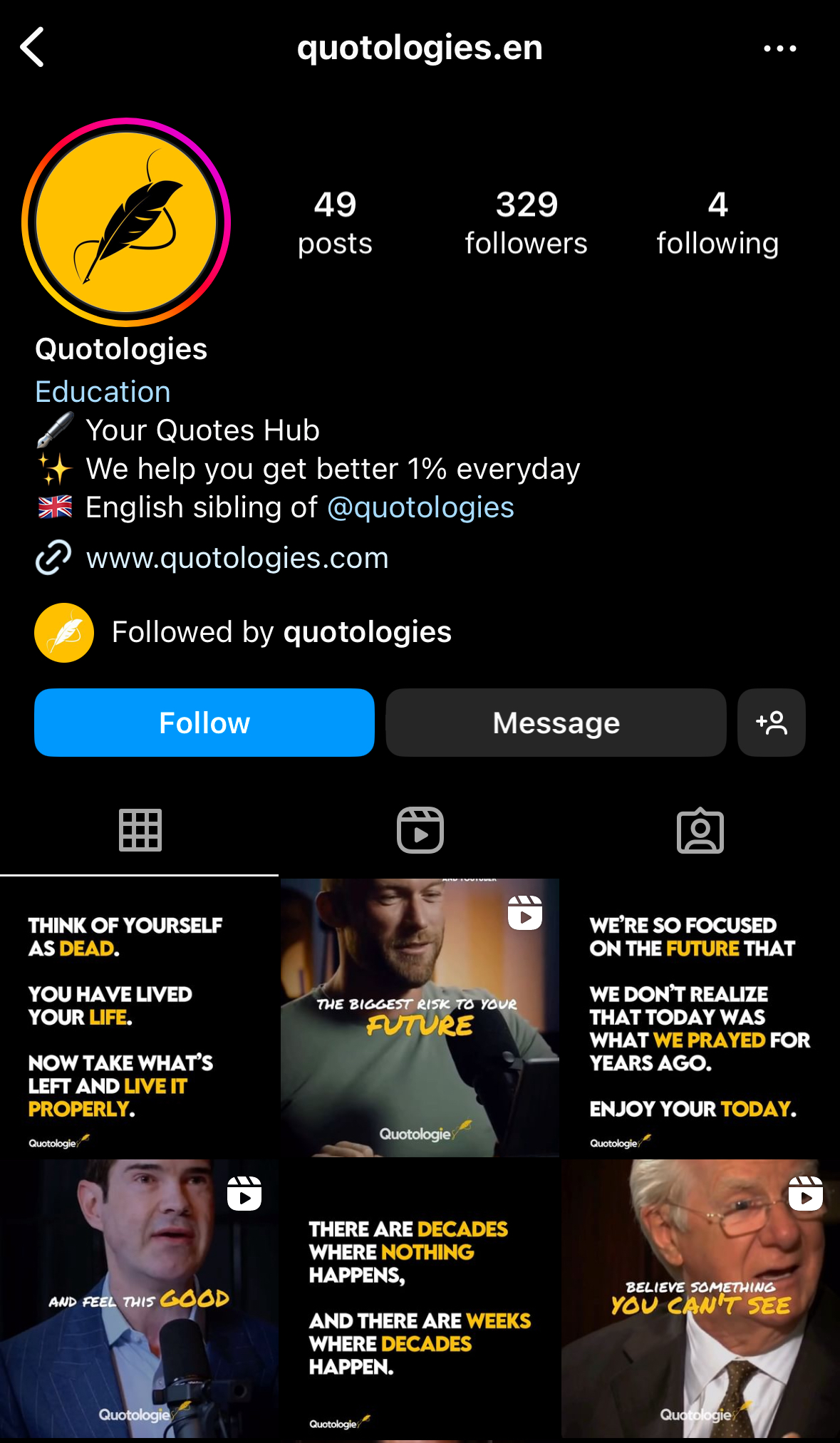The image size is (840, 1443).
Task: Follow the Quotologies account
Action: (204, 723)
